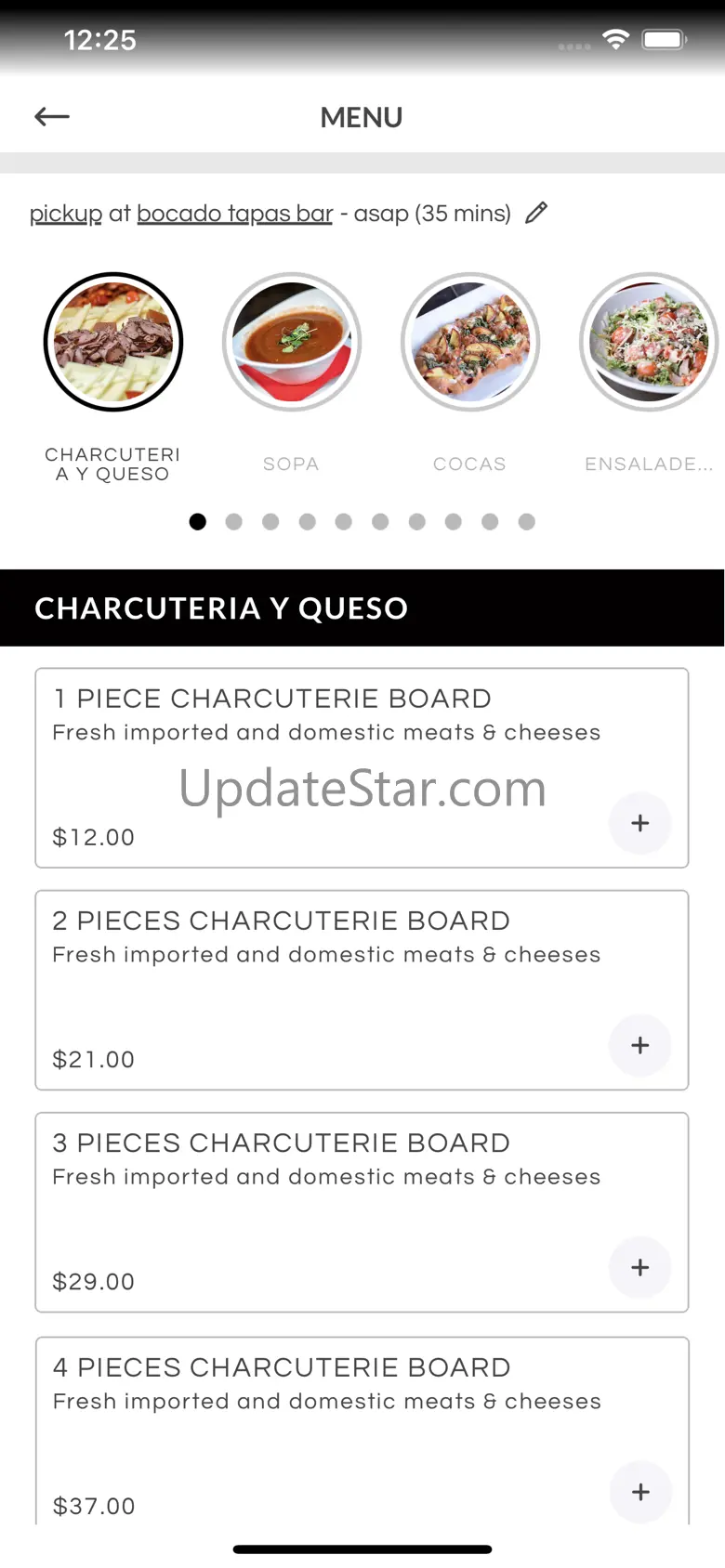Image resolution: width=725 pixels, height=1568 pixels.
Task: Open the bocado tapas bar link
Action: [x=234, y=214]
